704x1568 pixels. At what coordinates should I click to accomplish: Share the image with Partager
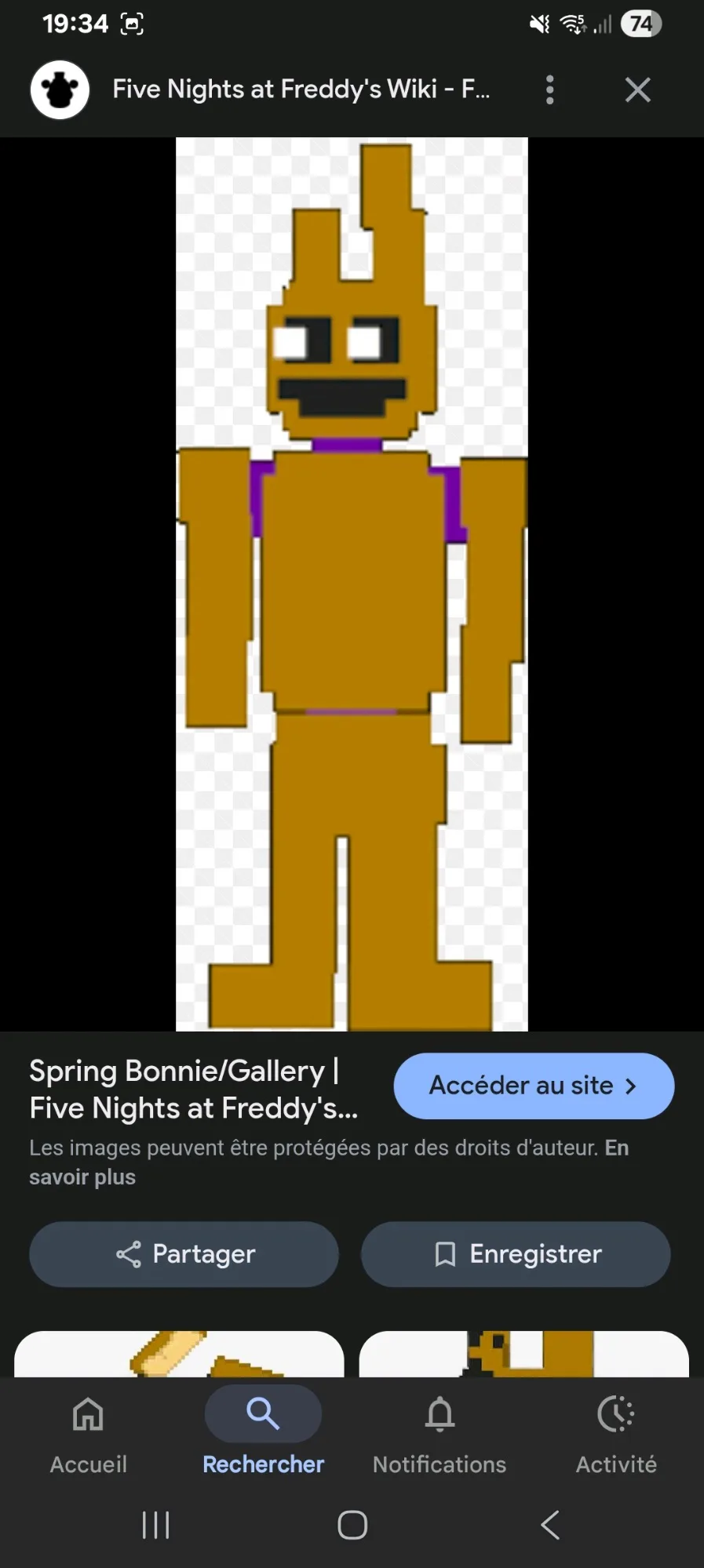pyautogui.click(x=184, y=1253)
